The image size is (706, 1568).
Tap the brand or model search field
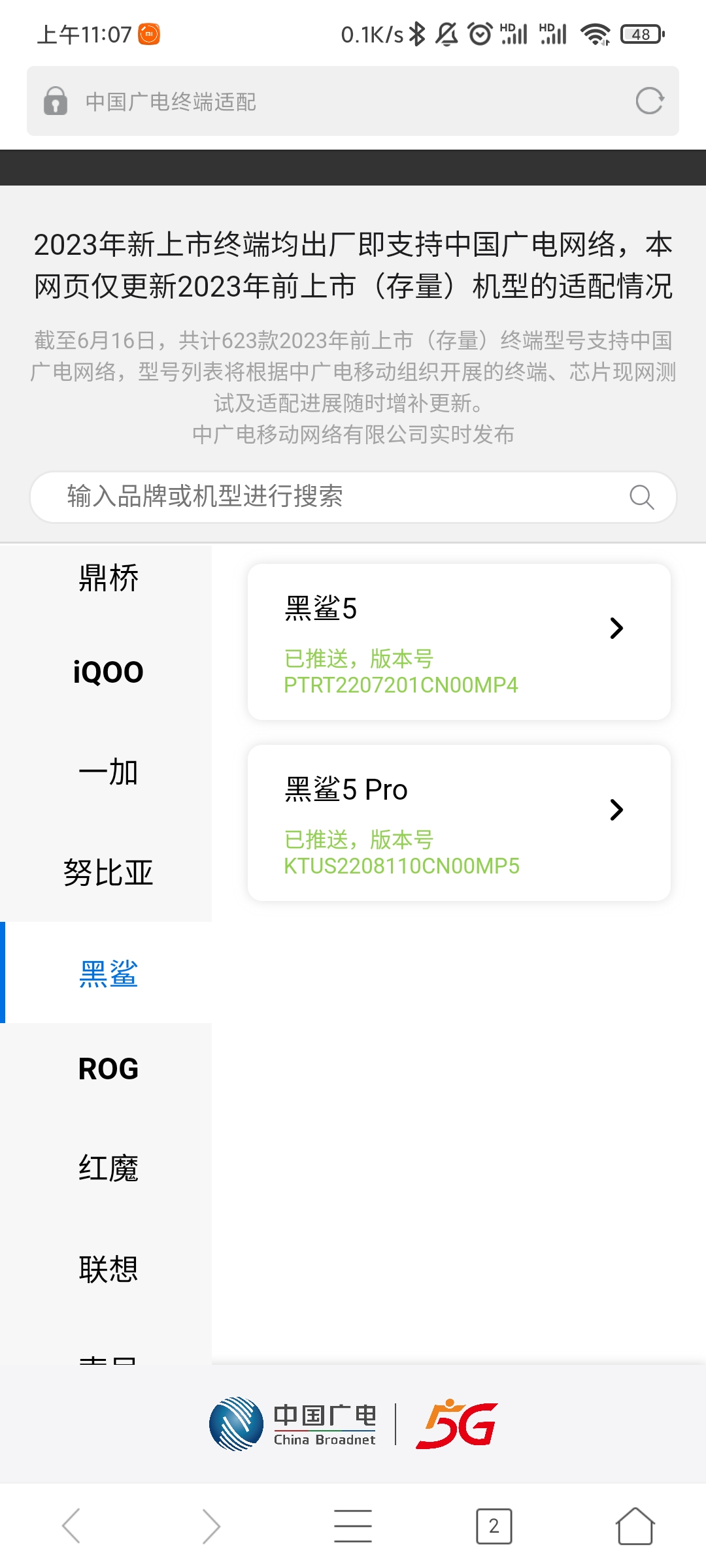pos(353,497)
